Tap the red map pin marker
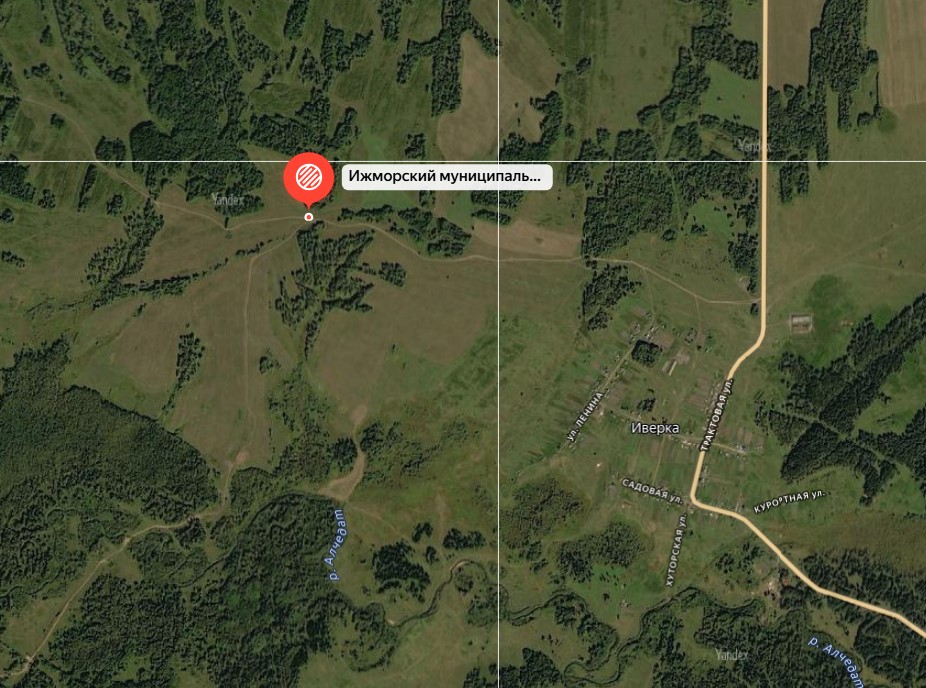Image resolution: width=926 pixels, height=688 pixels. click(x=309, y=179)
